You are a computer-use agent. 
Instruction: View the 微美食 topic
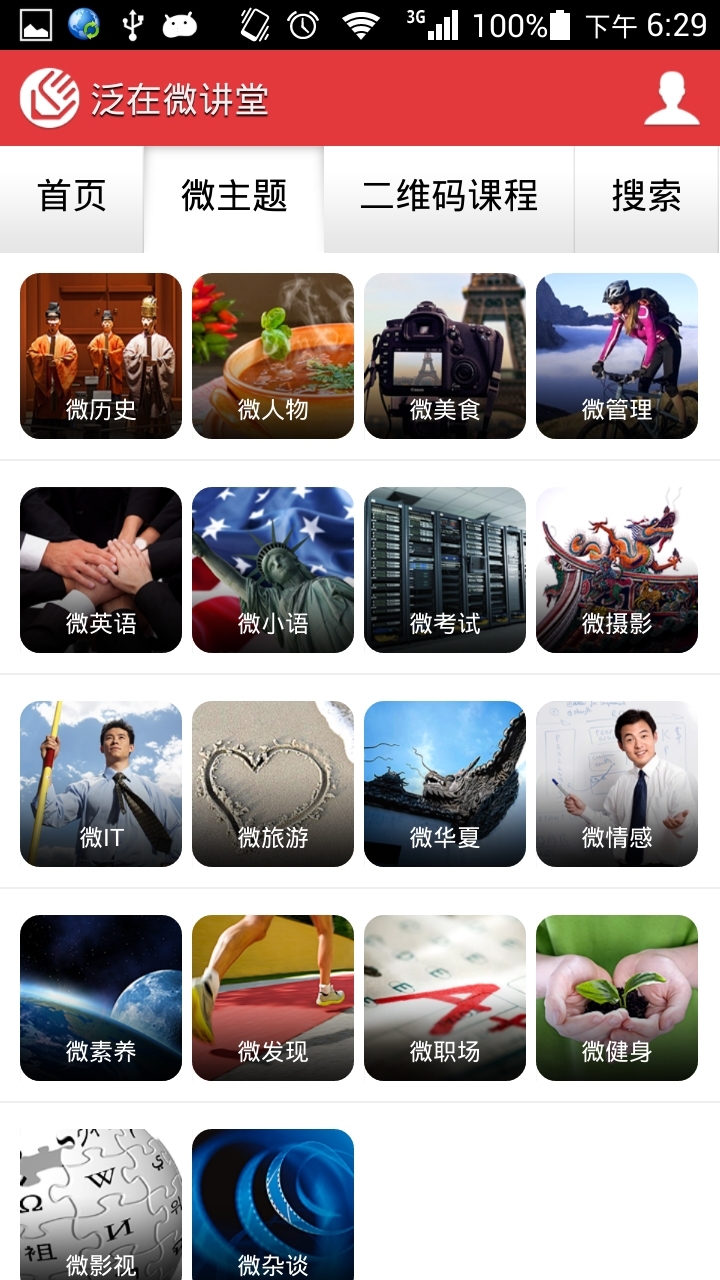[x=445, y=356]
